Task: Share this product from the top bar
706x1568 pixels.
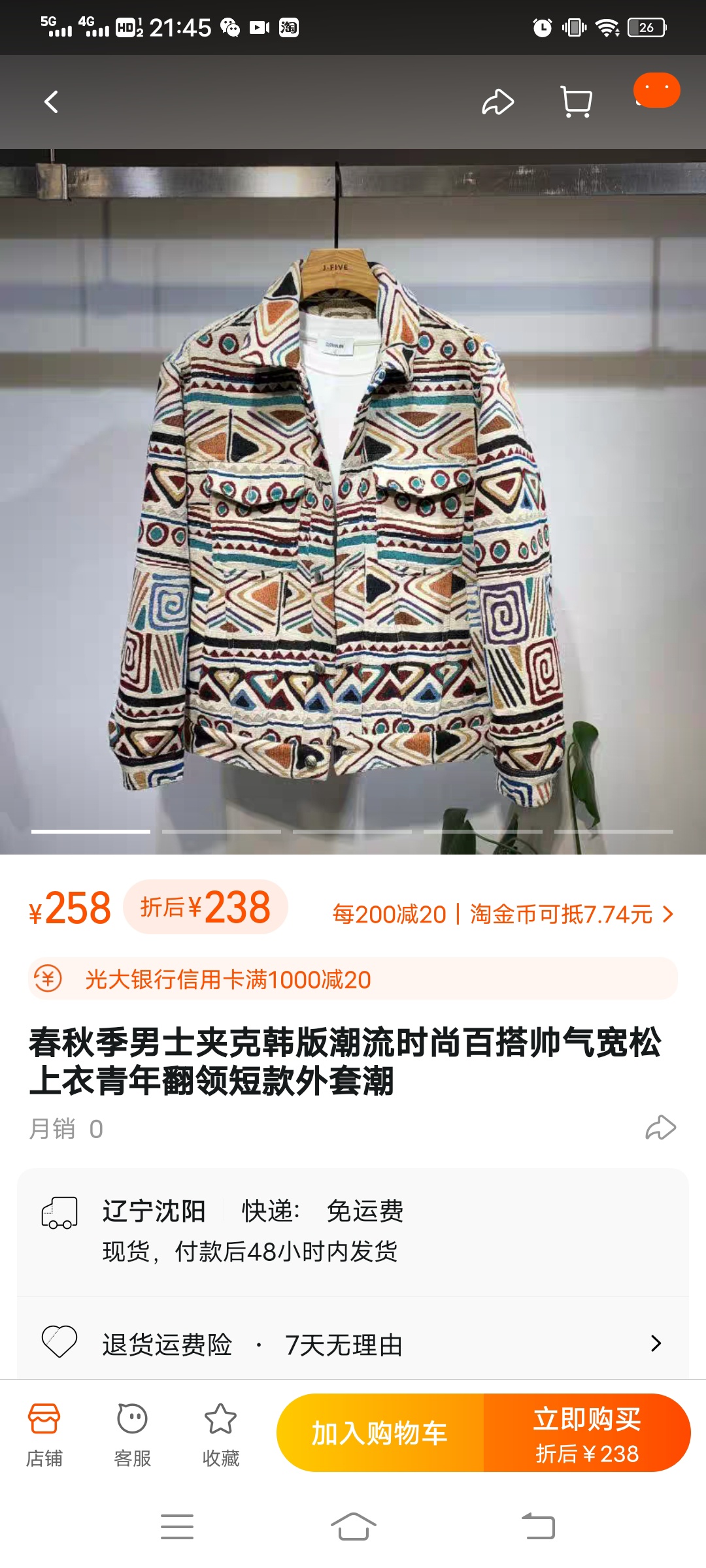Action: (x=498, y=102)
